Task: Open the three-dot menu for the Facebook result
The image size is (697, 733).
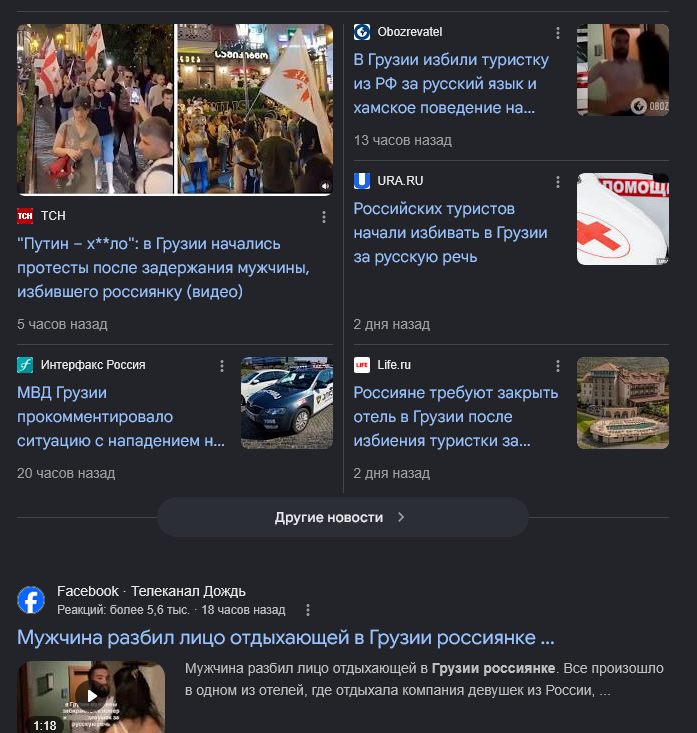Action: coord(308,610)
